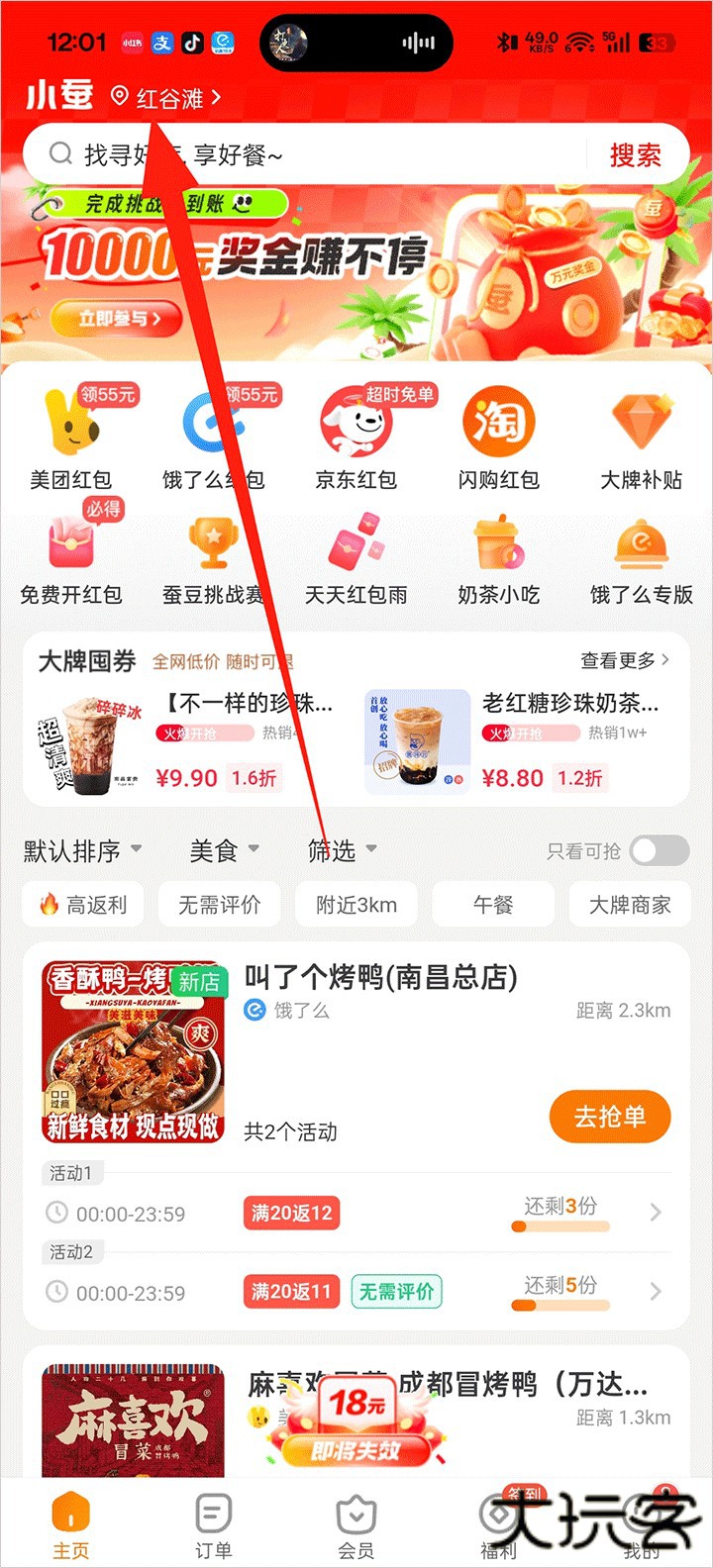The width and height of the screenshot is (713, 1568).
Task: Select the 饿了么红包 icon
Action: click(x=213, y=430)
